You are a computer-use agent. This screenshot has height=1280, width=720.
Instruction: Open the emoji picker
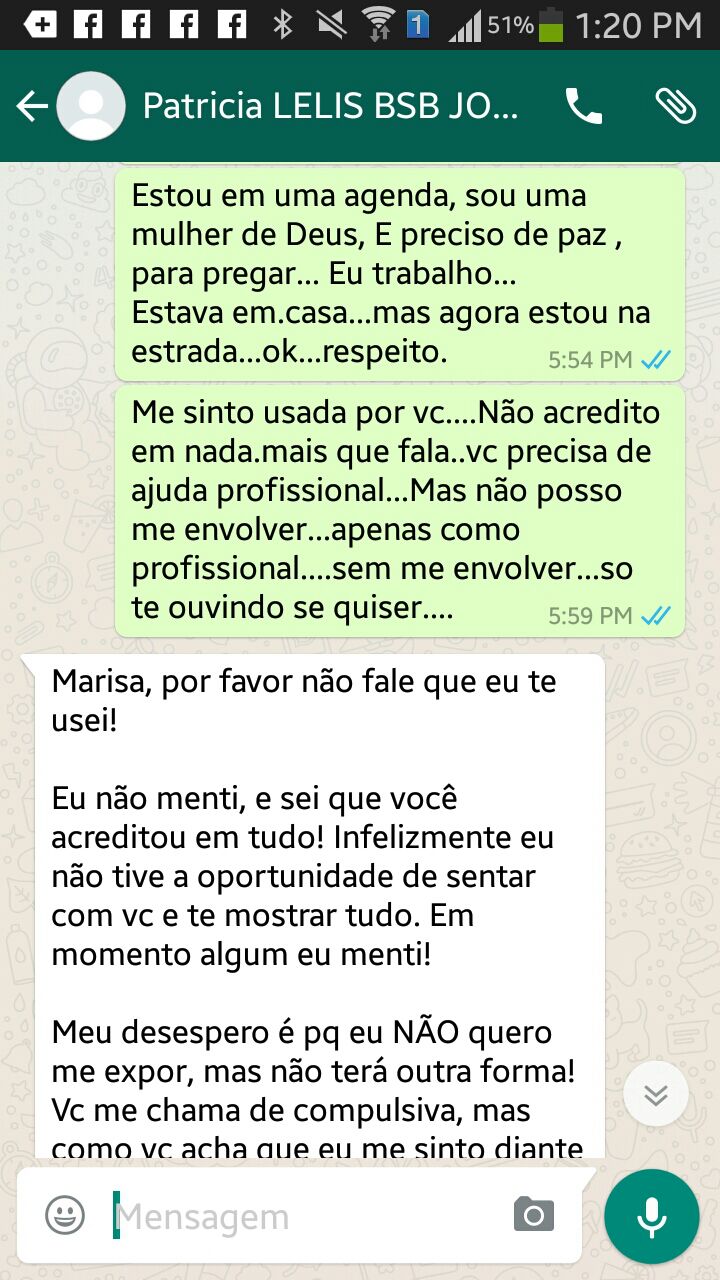(65, 1215)
